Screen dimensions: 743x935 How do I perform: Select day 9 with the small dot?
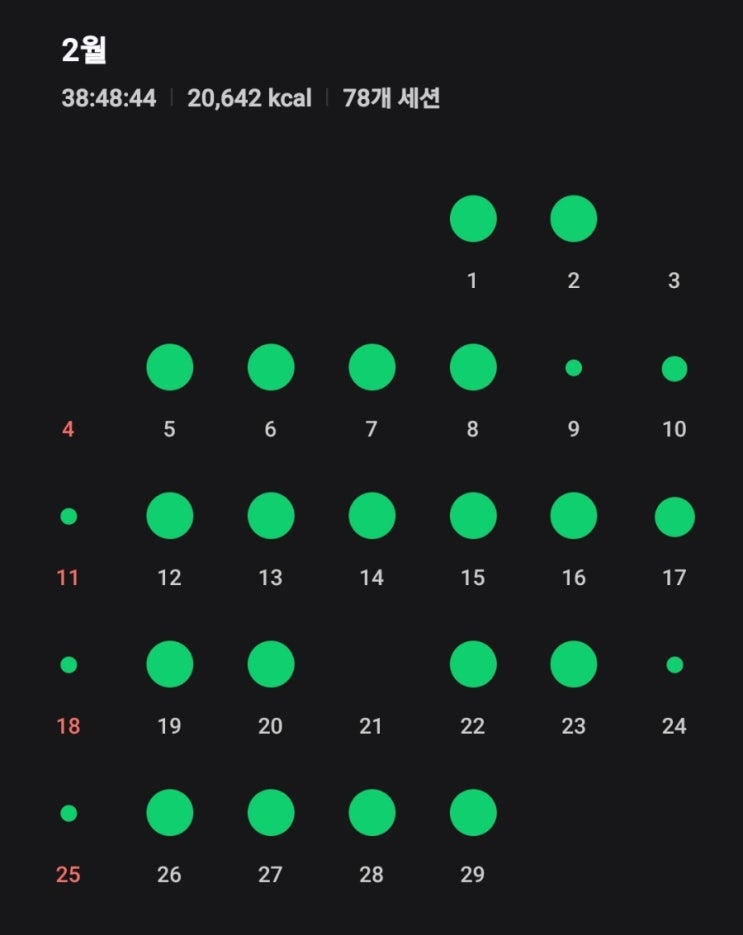(x=574, y=368)
